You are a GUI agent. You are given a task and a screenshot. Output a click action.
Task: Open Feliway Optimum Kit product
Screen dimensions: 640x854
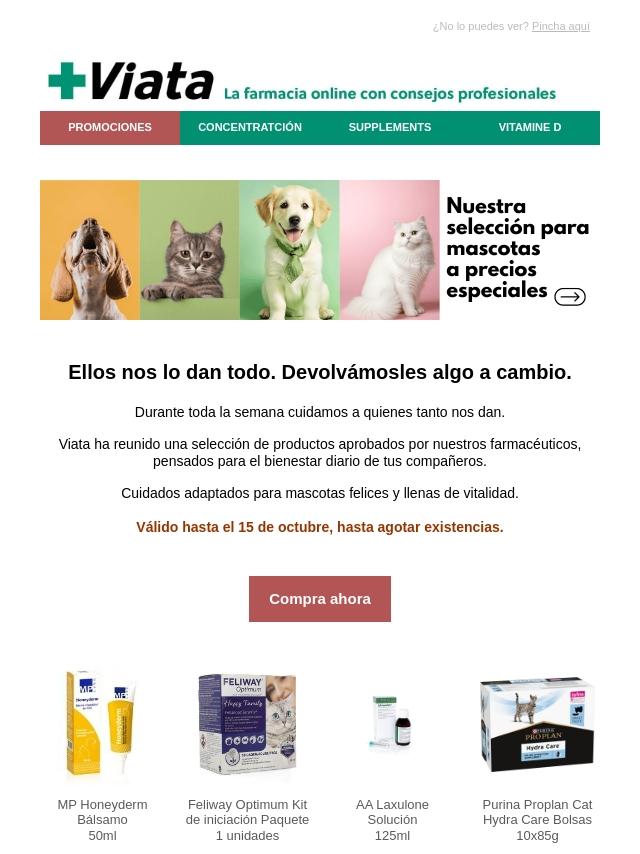[247, 727]
